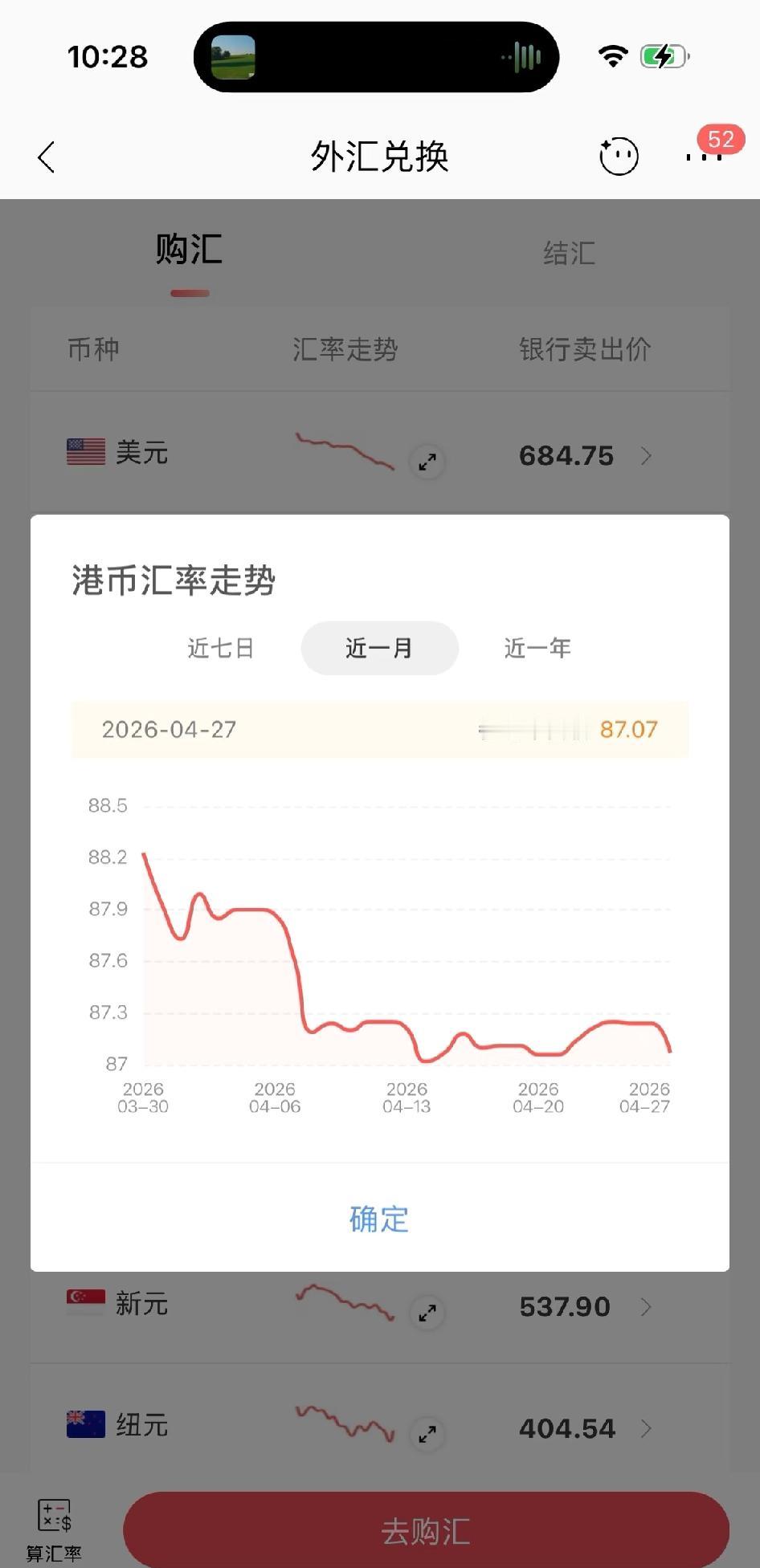Tap the US flag beside 美元
This screenshot has height=1568, width=760.
click(x=84, y=452)
